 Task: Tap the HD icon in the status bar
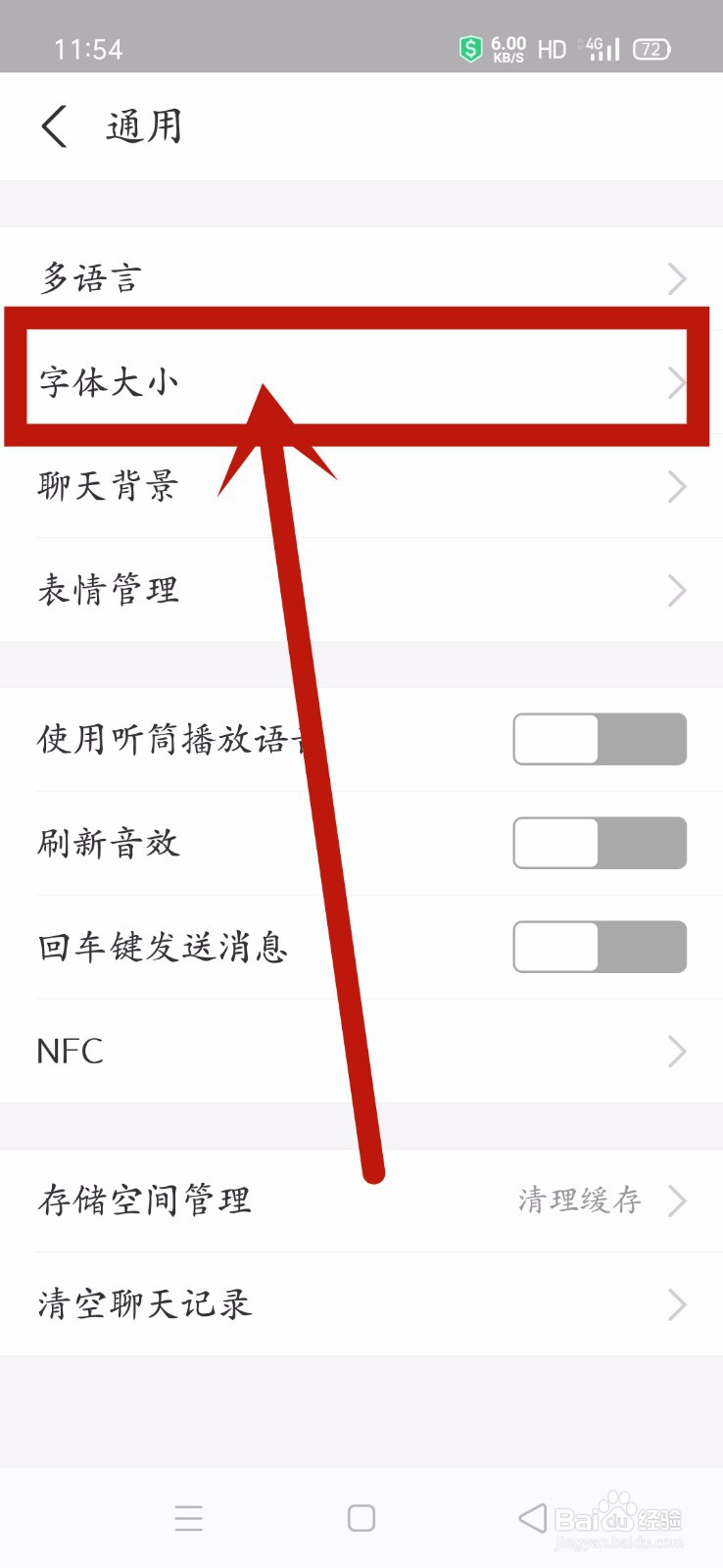click(552, 48)
